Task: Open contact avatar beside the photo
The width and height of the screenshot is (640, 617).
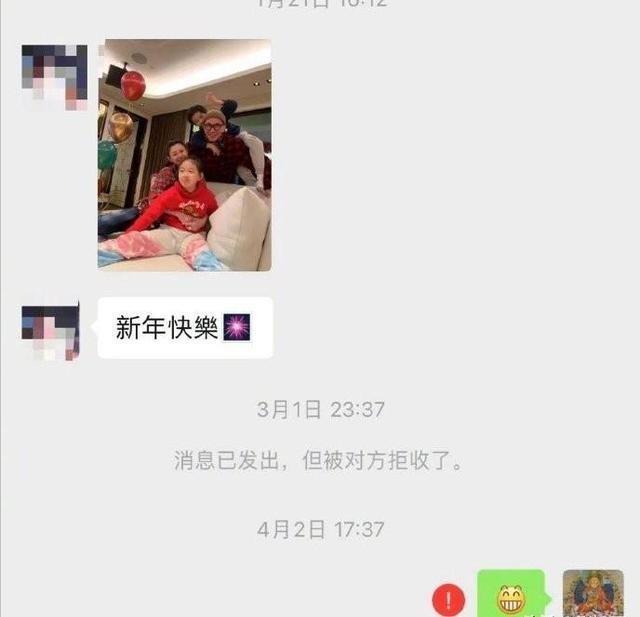Action: 54,75
